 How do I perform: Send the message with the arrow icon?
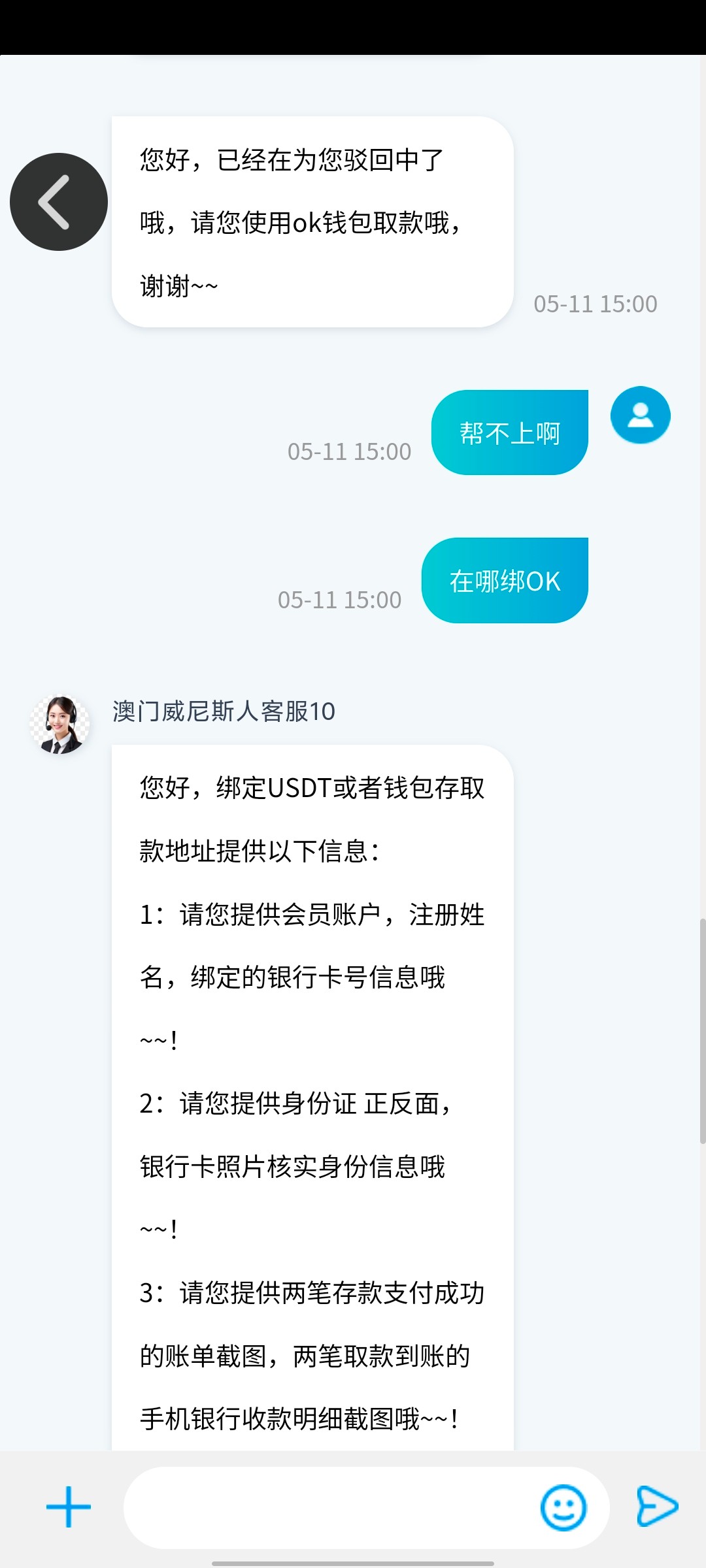pyautogui.click(x=656, y=1507)
